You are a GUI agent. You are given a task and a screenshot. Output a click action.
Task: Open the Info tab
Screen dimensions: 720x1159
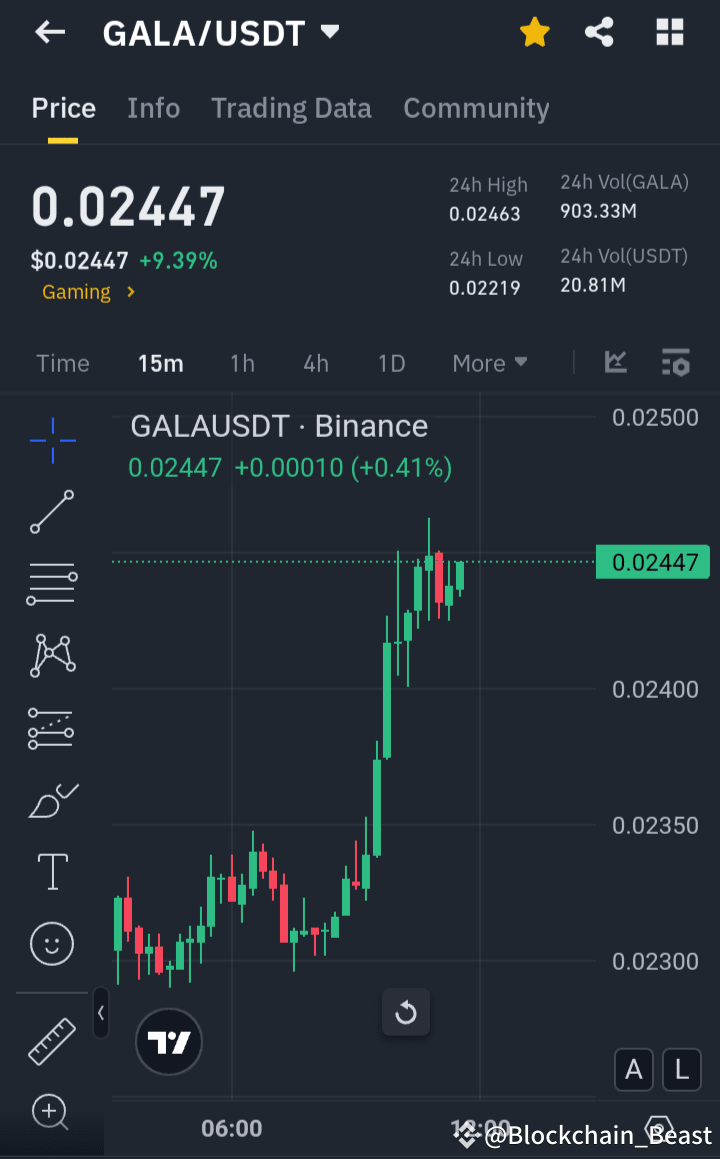click(153, 108)
